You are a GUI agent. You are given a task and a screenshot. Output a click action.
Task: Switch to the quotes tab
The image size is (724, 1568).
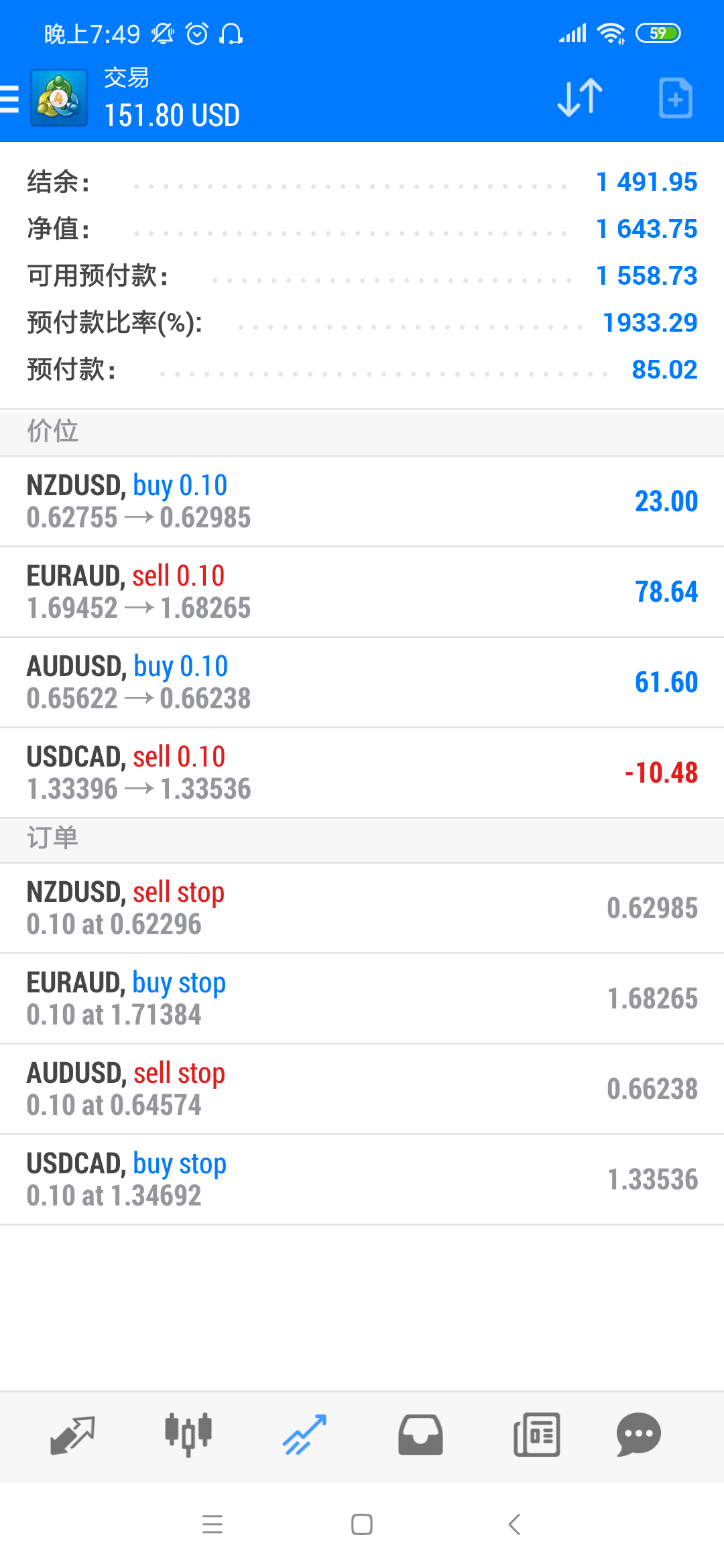[72, 1435]
